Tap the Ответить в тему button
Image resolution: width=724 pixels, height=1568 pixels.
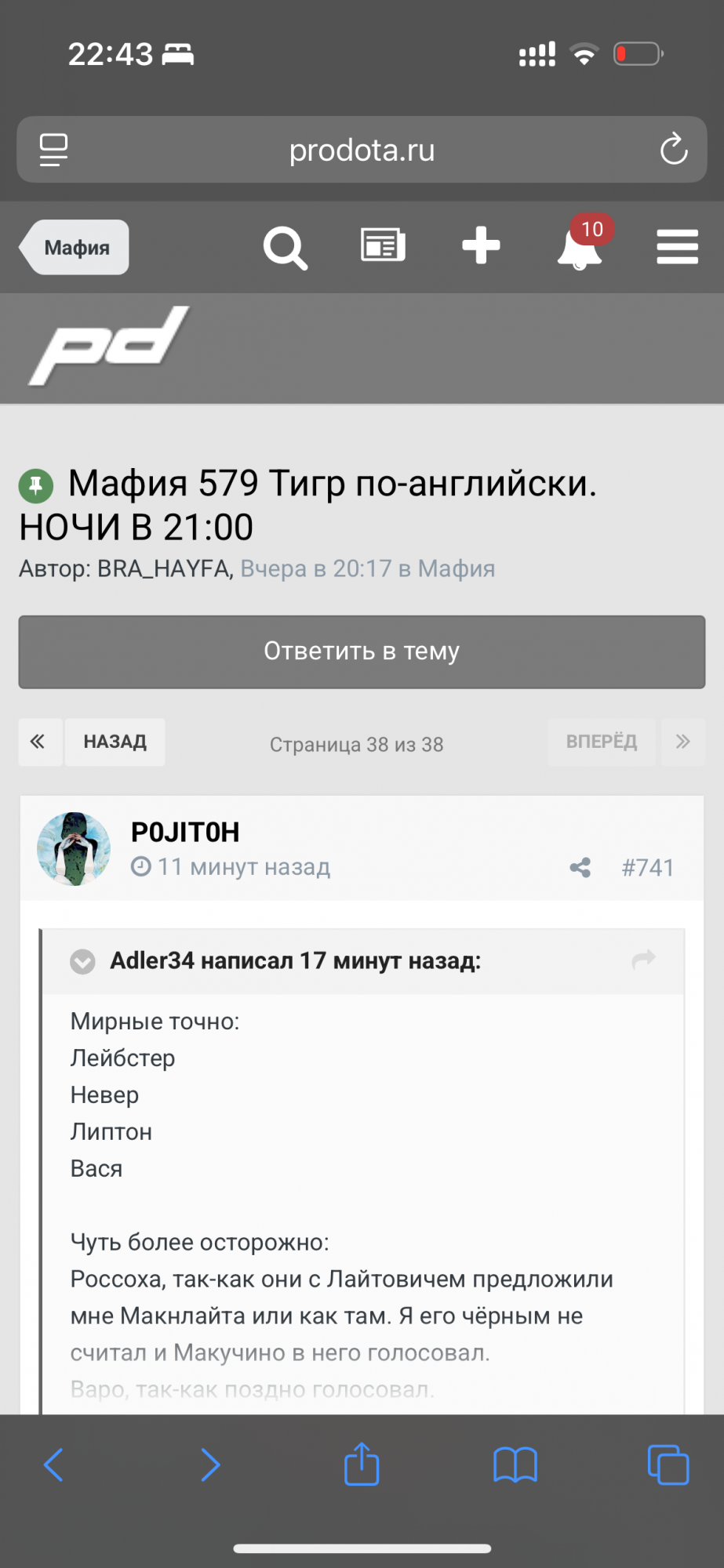[x=362, y=652]
